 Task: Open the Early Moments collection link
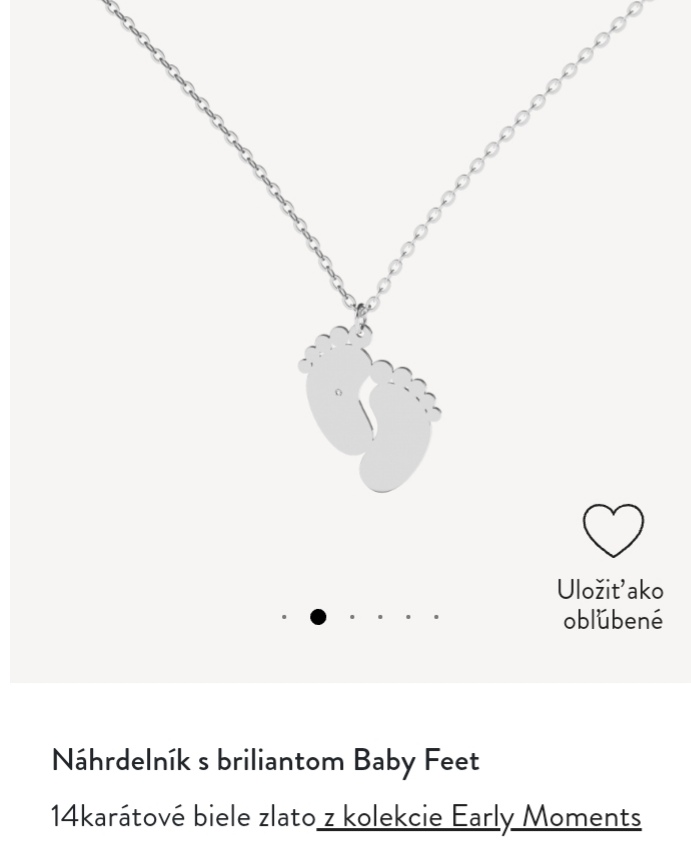[x=479, y=817]
